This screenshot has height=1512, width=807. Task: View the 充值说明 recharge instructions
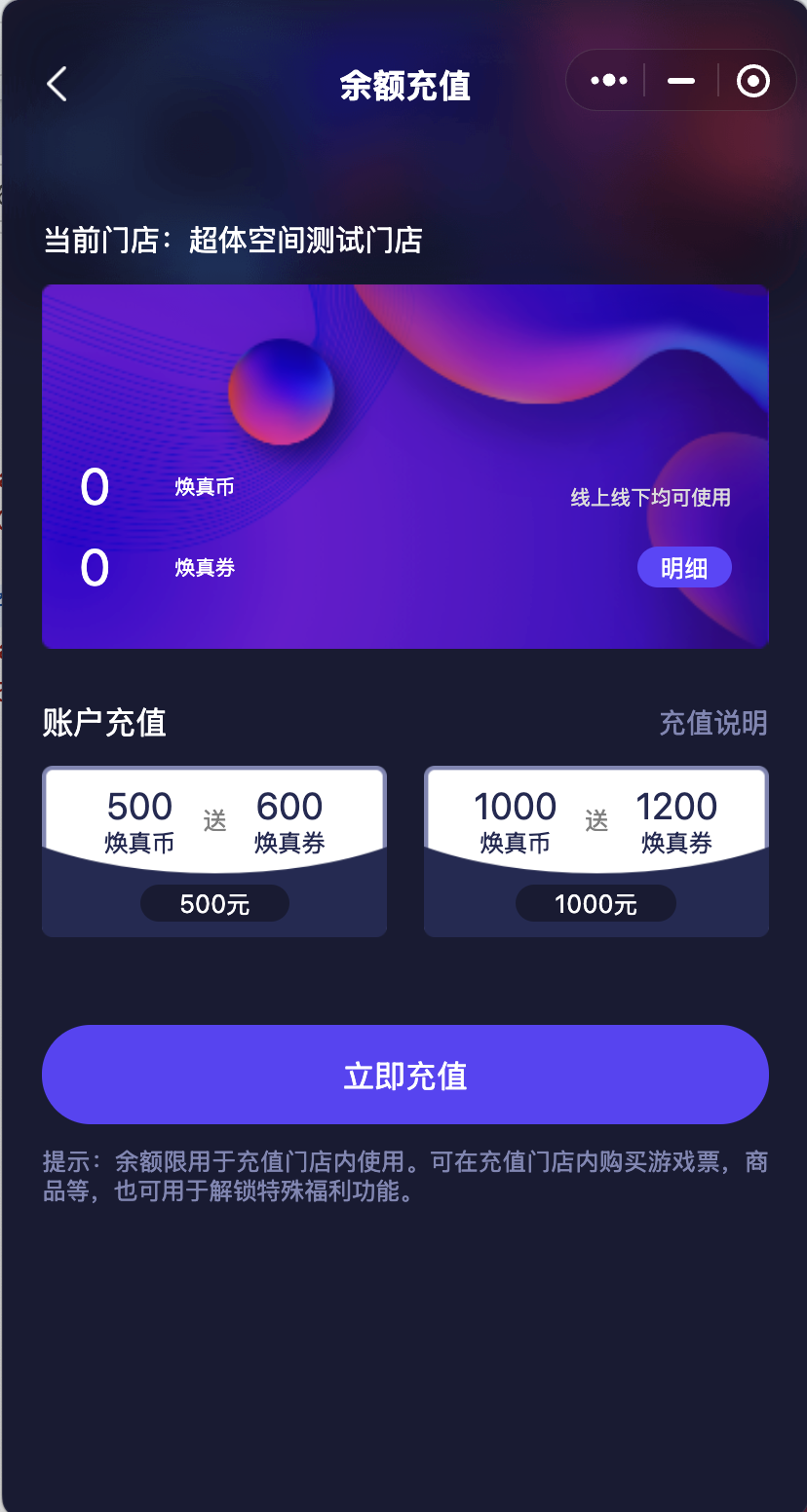[713, 723]
